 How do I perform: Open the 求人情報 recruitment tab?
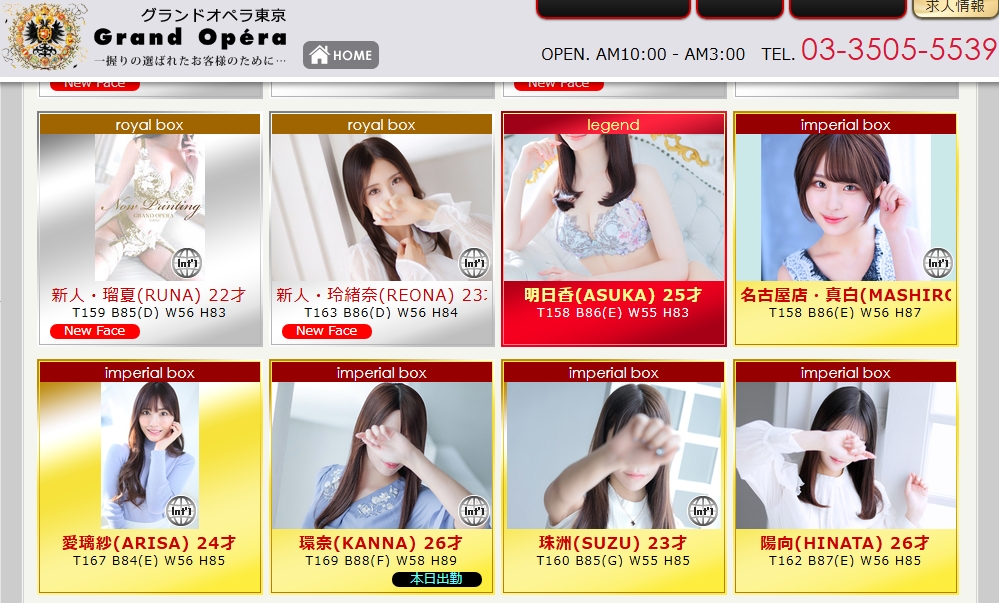click(x=954, y=8)
